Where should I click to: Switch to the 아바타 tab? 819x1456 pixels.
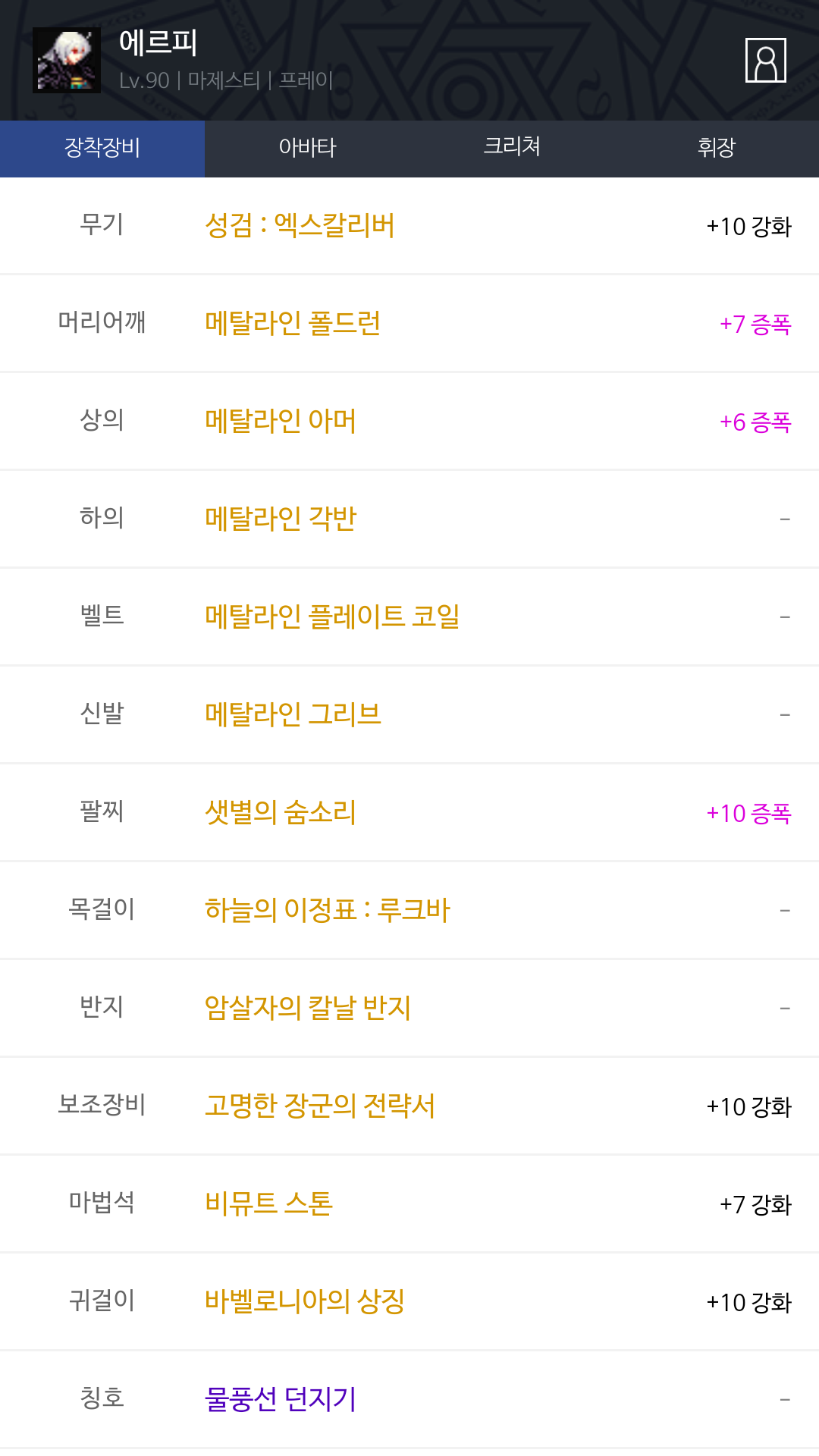pyautogui.click(x=307, y=149)
